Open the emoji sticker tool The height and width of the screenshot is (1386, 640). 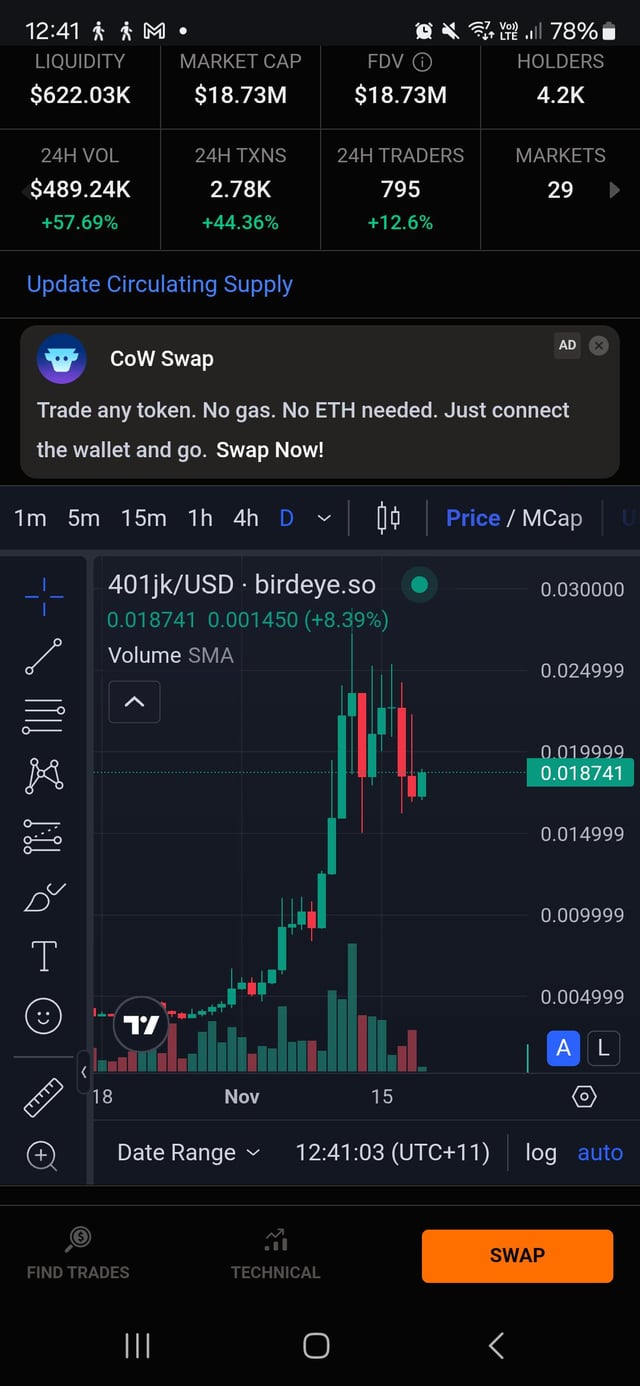pyautogui.click(x=43, y=1017)
